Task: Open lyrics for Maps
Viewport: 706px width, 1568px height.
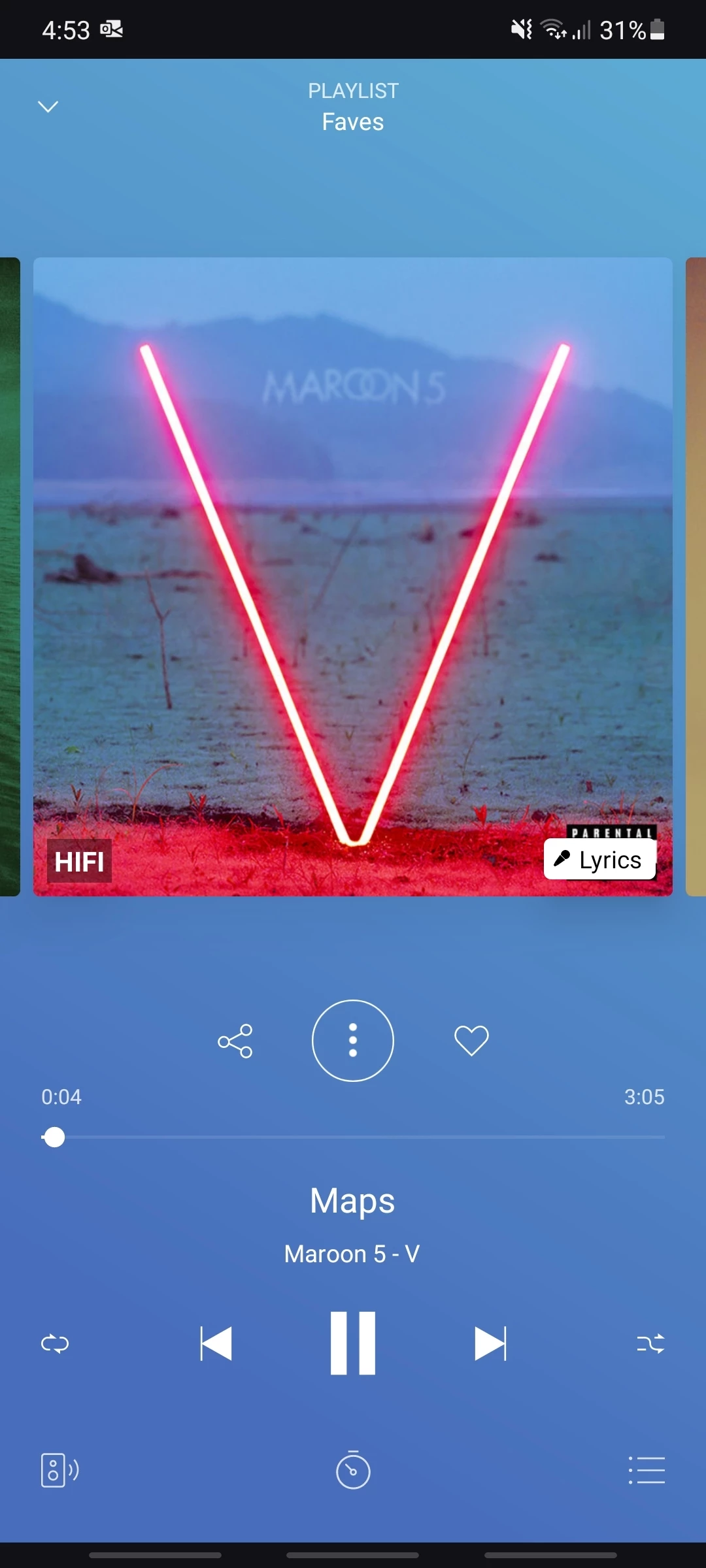Action: tap(599, 860)
